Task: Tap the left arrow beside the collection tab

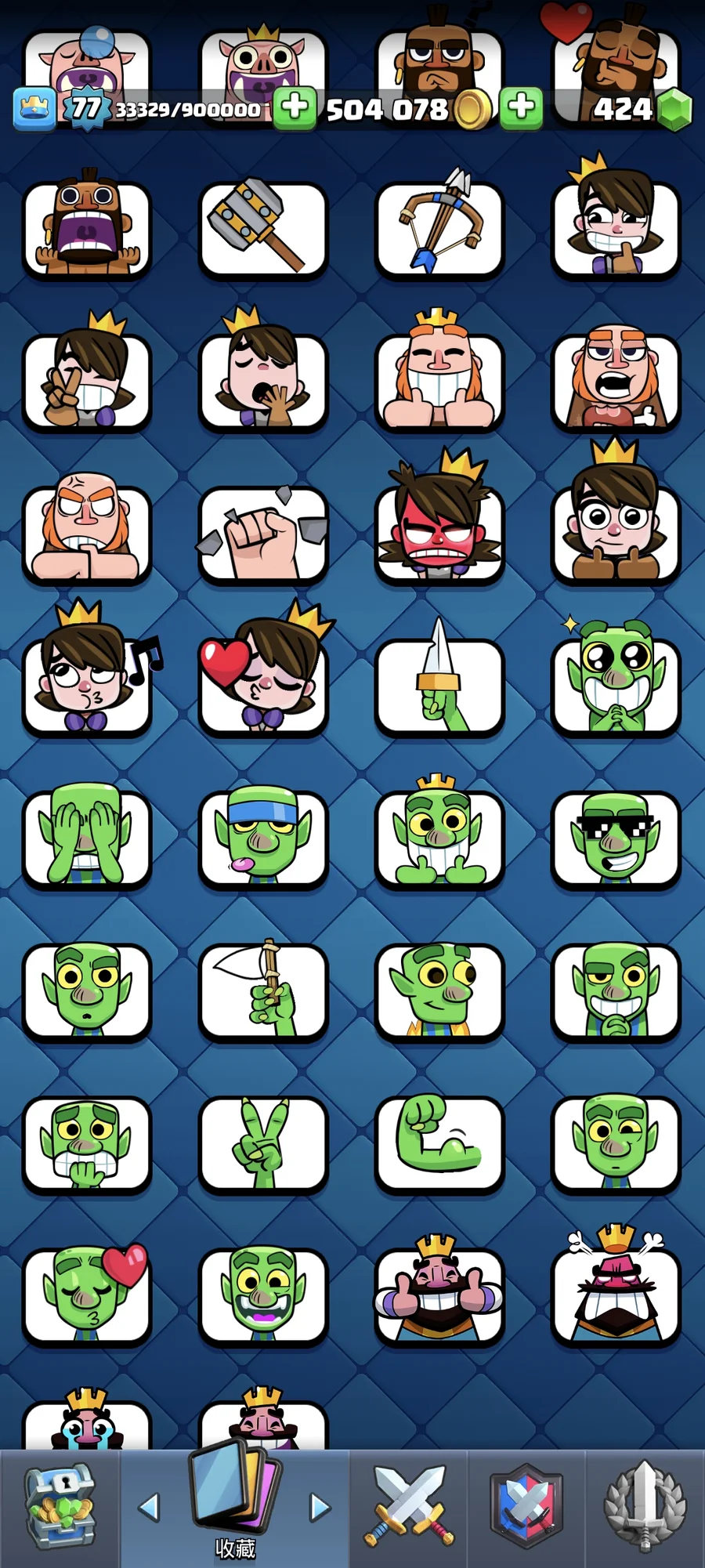Action: pyautogui.click(x=149, y=1507)
